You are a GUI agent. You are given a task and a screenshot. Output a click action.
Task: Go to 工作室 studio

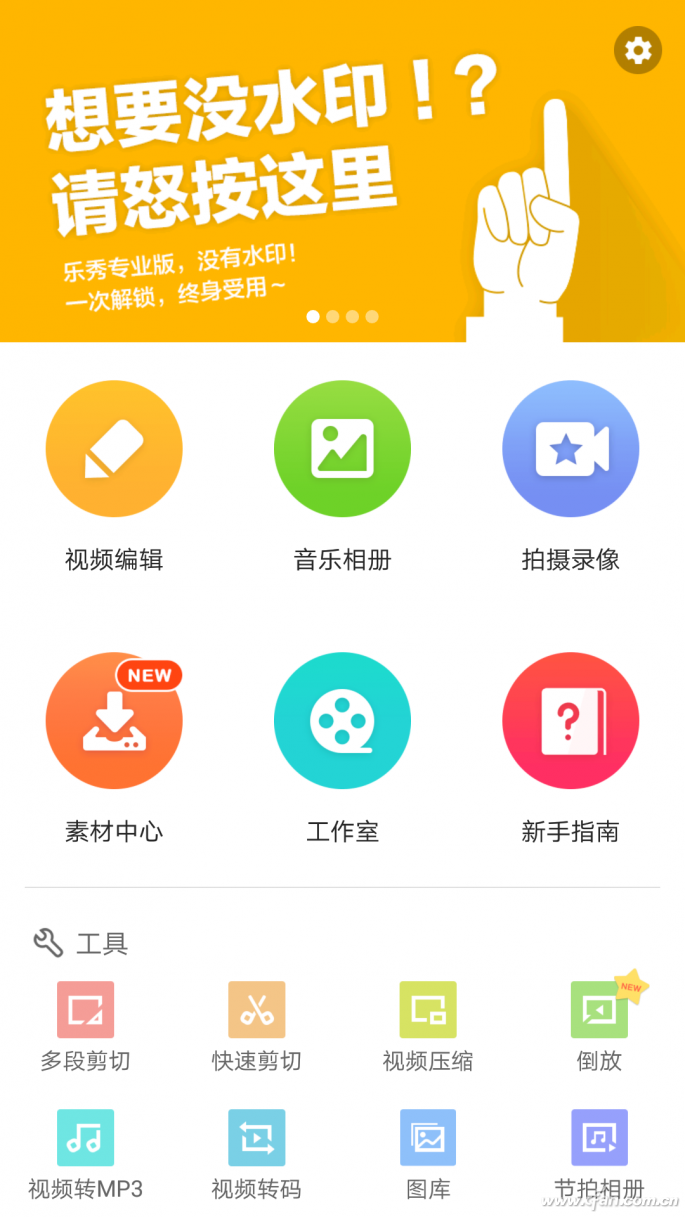coord(342,721)
